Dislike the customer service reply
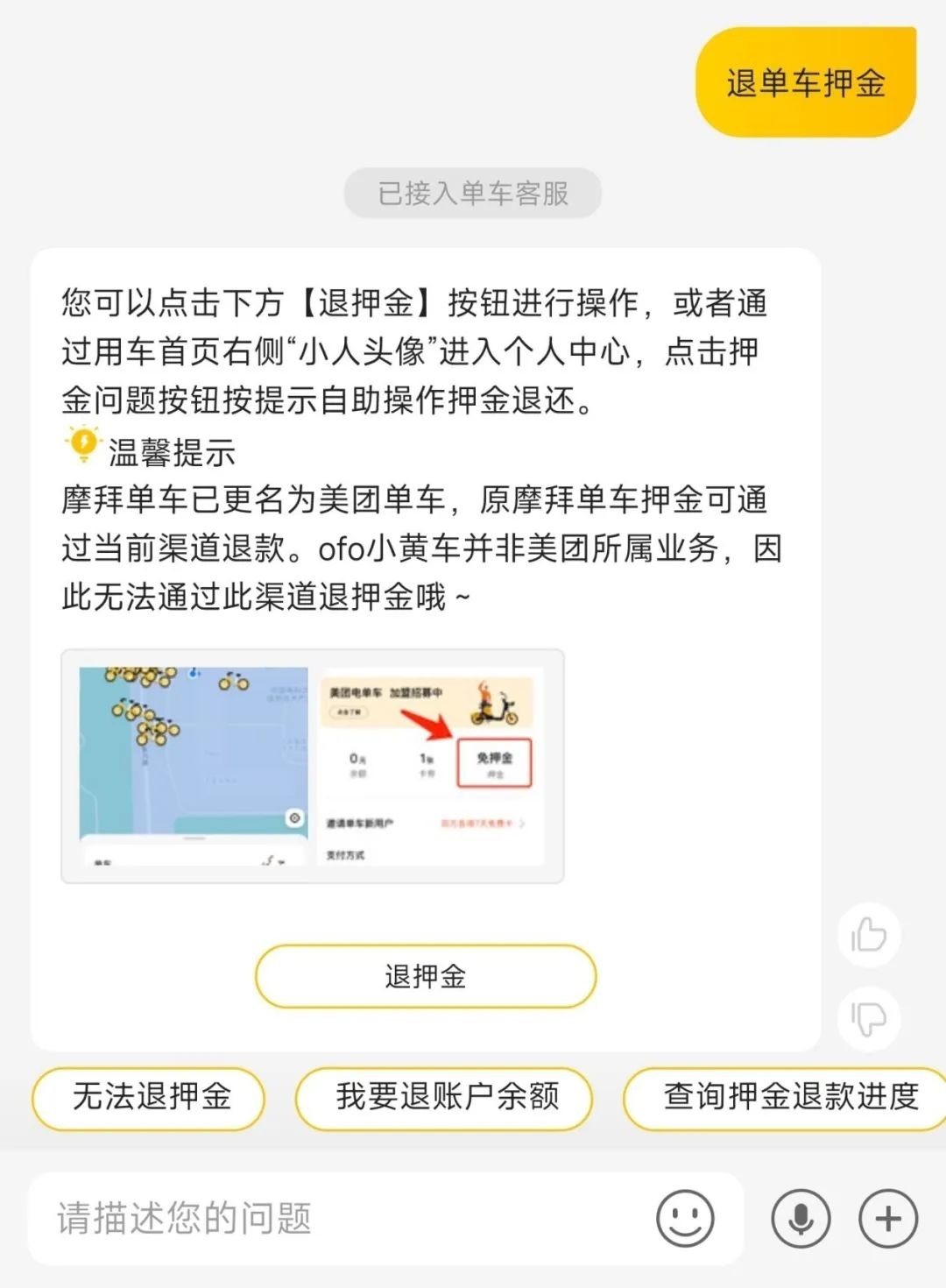The width and height of the screenshot is (946, 1288). (x=868, y=1018)
